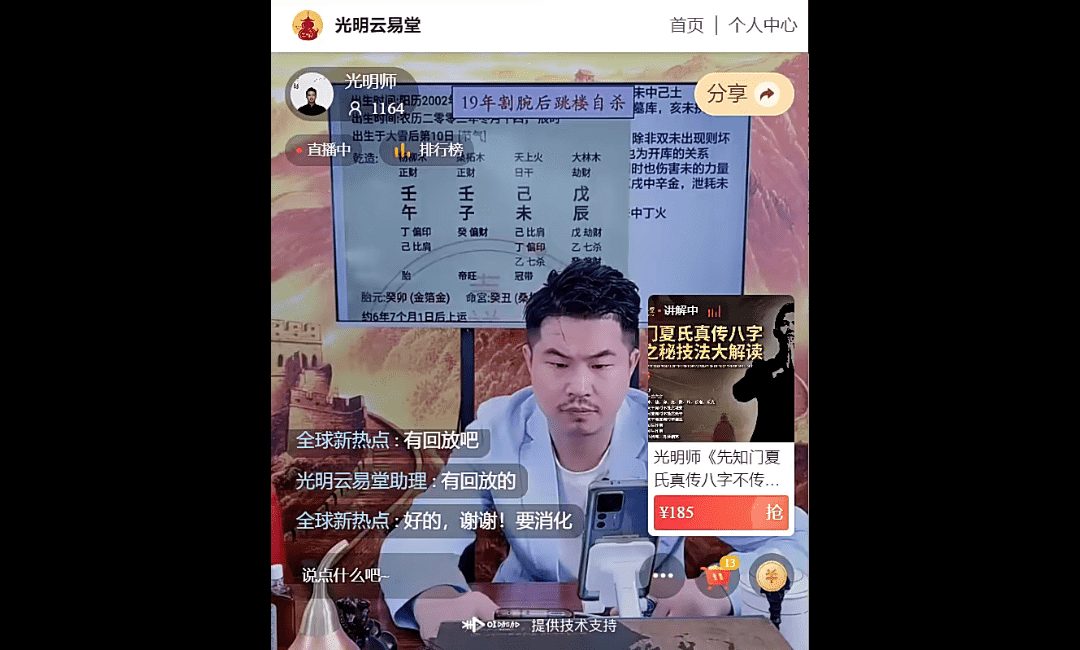Image resolution: width=1080 pixels, height=650 pixels.
Task: Go to 个人中心 personal center
Action: (x=762, y=25)
